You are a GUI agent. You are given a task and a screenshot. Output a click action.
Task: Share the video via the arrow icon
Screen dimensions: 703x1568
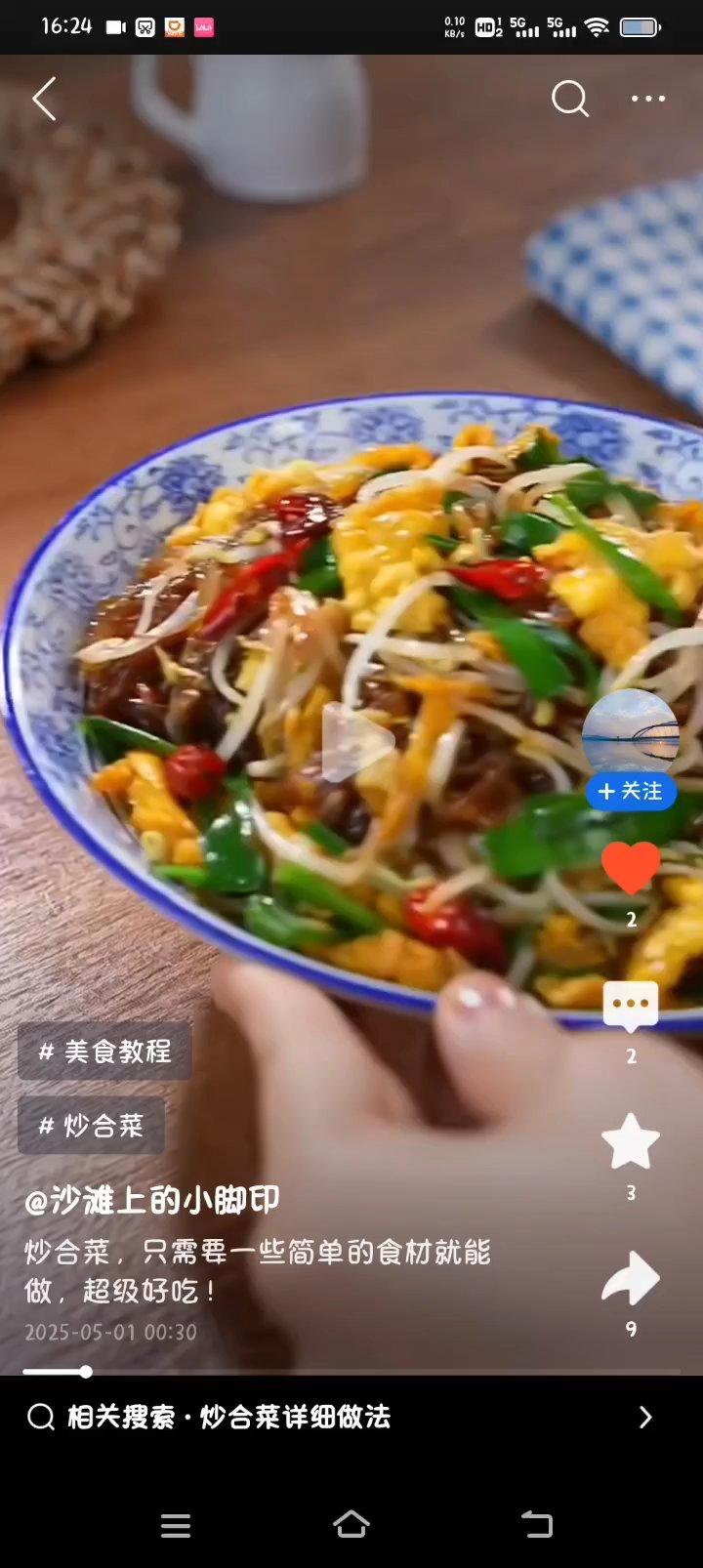click(630, 1279)
